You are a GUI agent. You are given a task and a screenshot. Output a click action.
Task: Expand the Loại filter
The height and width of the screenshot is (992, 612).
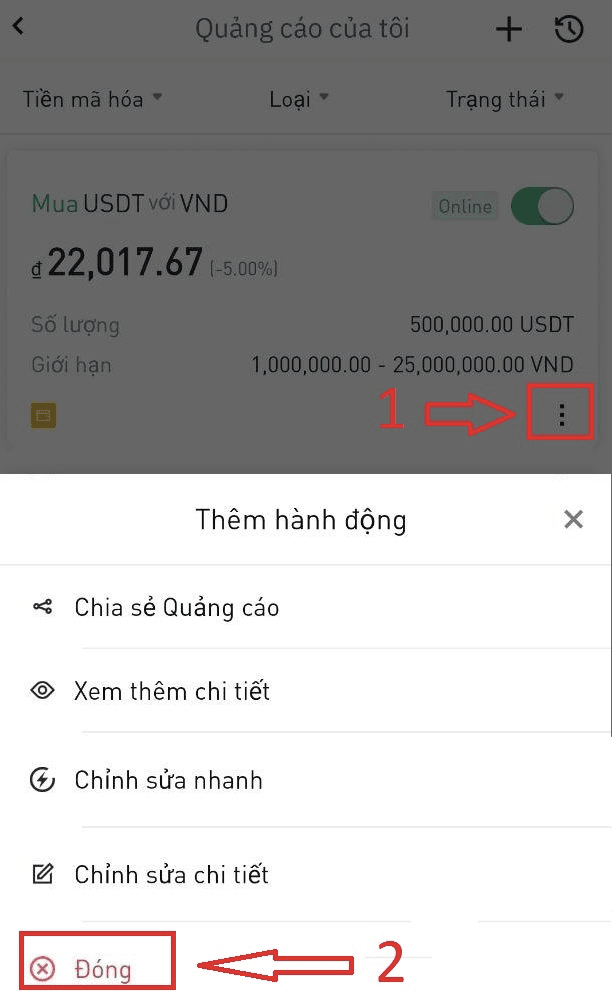[299, 99]
